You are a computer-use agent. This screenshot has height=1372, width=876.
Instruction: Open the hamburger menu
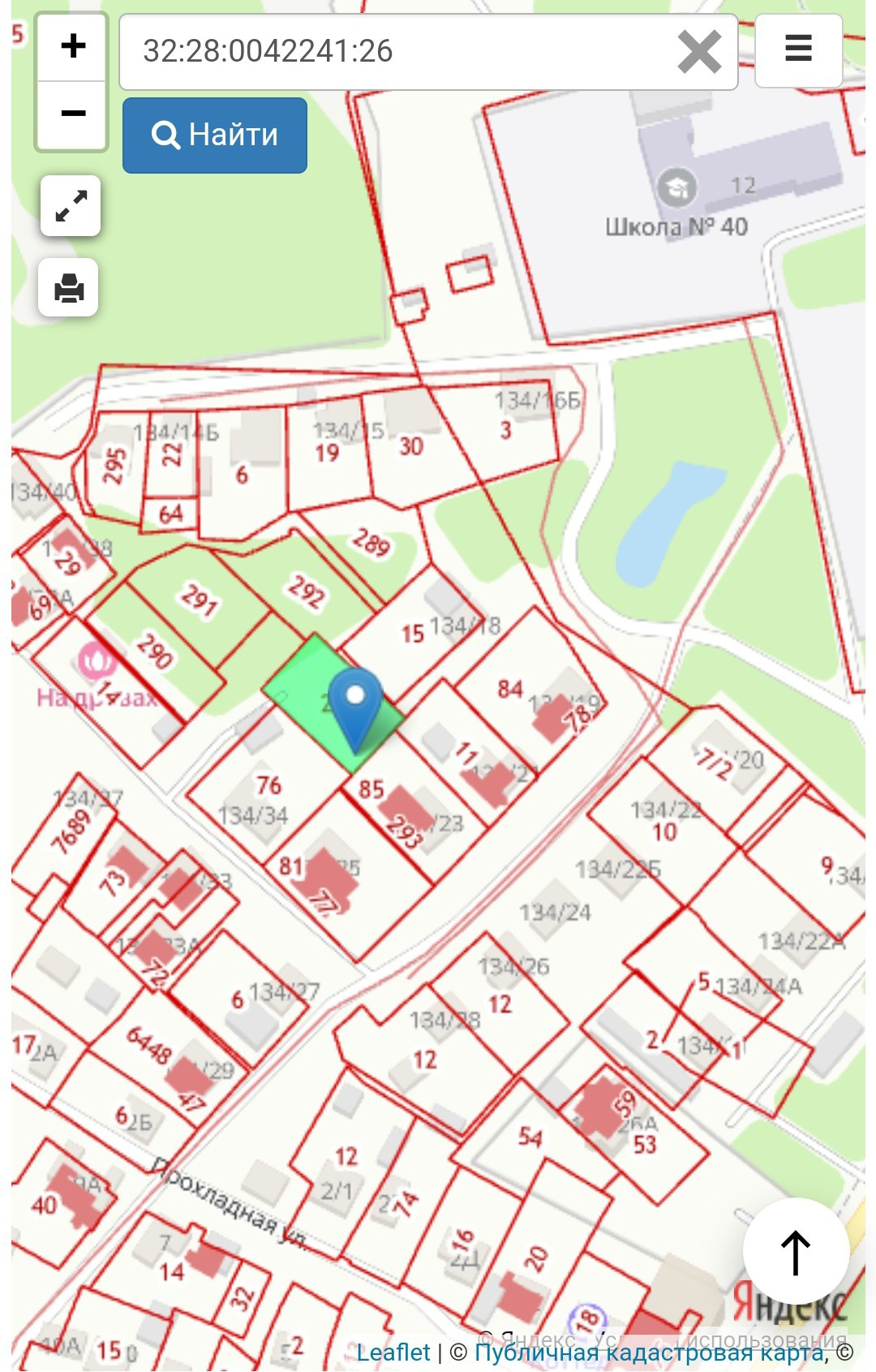pos(798,49)
